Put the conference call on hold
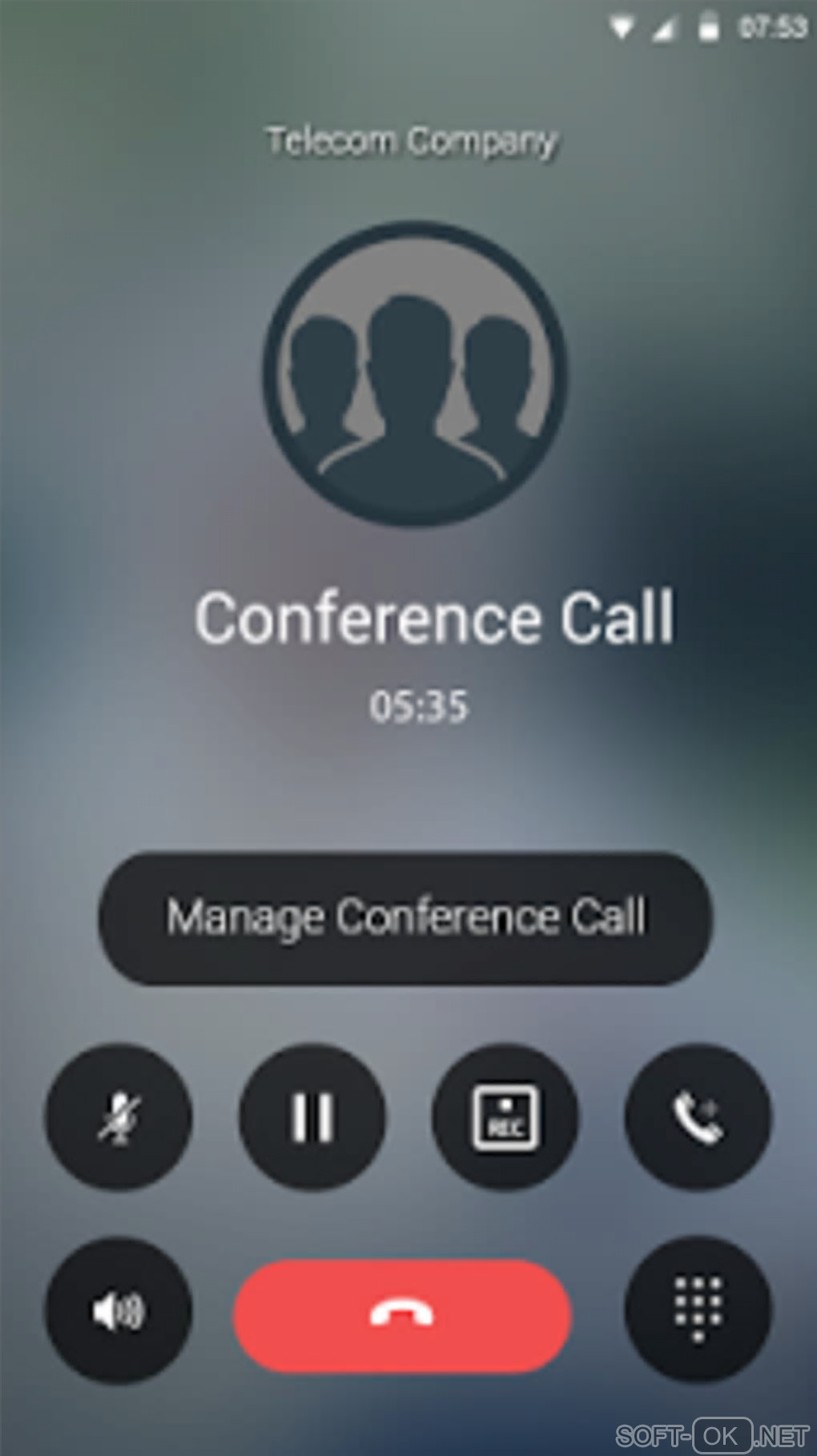The image size is (817, 1456). pyautogui.click(x=312, y=1116)
